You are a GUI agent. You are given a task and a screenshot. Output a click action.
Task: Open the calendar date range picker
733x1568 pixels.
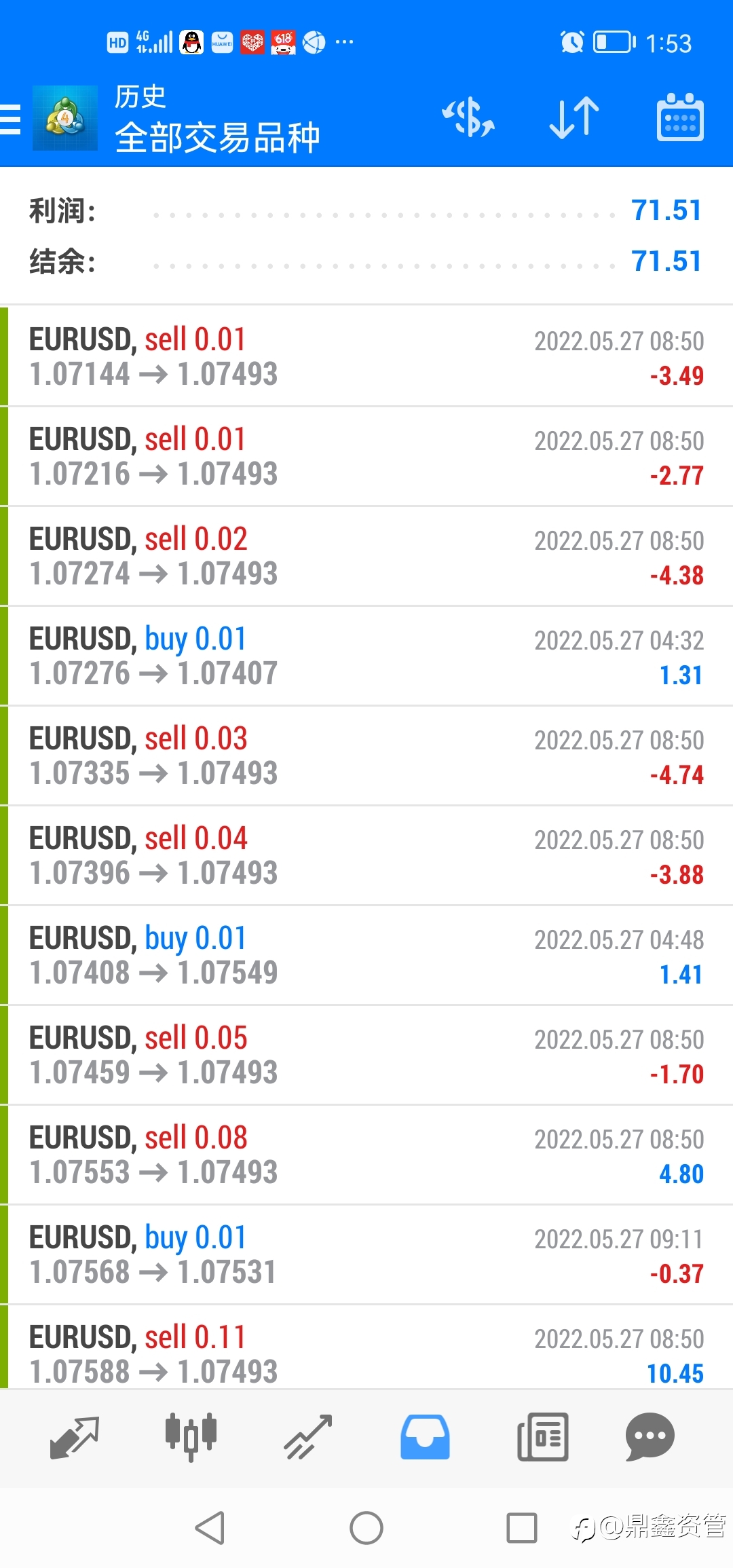680,117
